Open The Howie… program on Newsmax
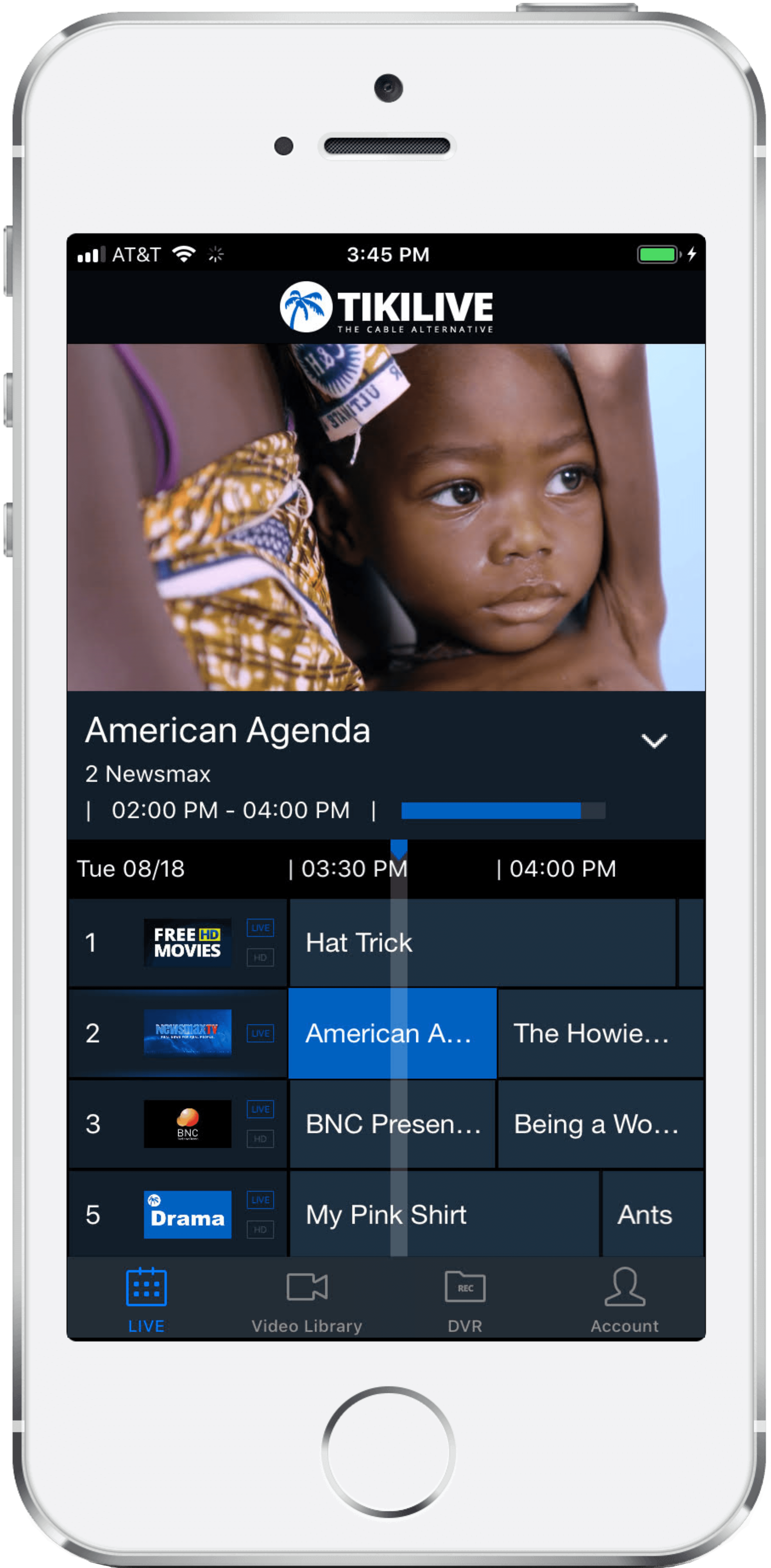 tap(600, 1033)
